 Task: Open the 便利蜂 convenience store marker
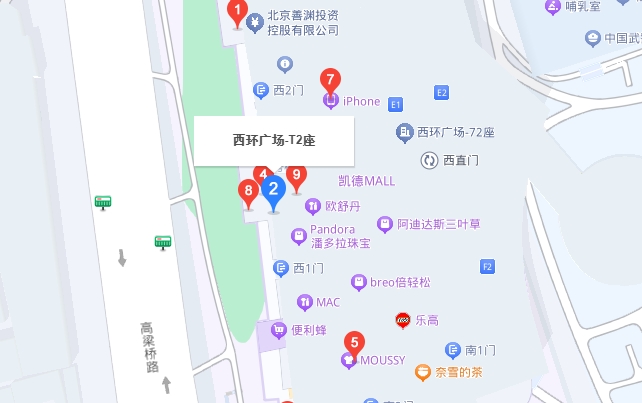click(279, 329)
